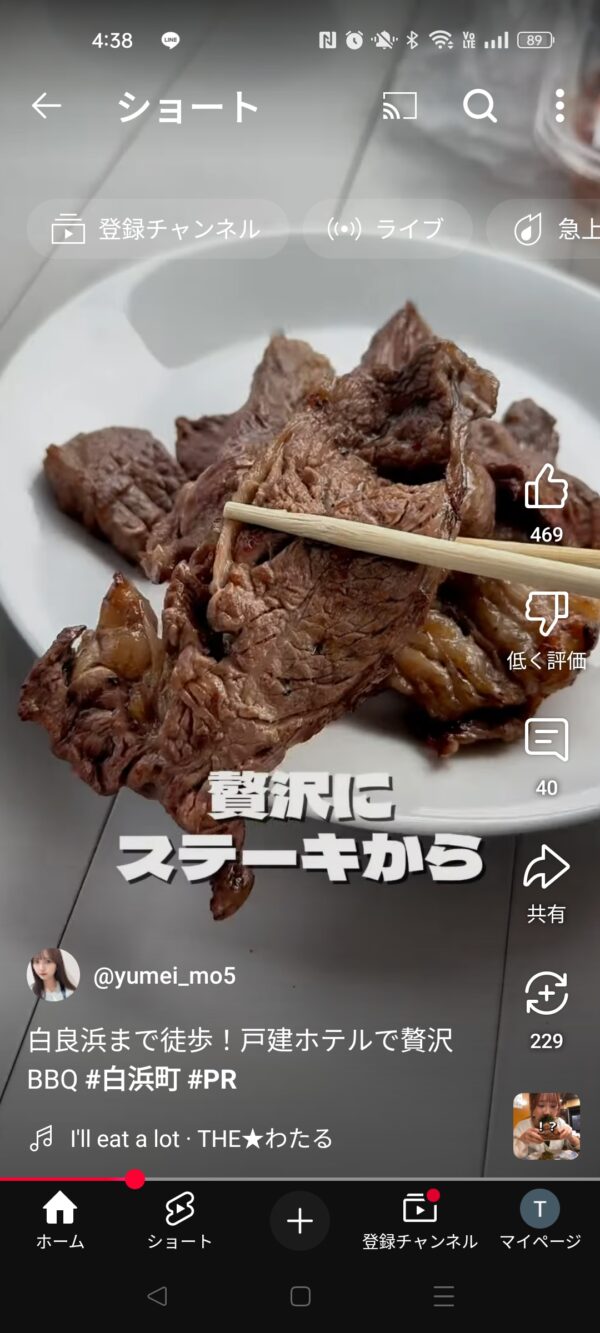This screenshot has height=1333, width=600.
Task: Select the 登録チャンネル chip
Action: [157, 229]
